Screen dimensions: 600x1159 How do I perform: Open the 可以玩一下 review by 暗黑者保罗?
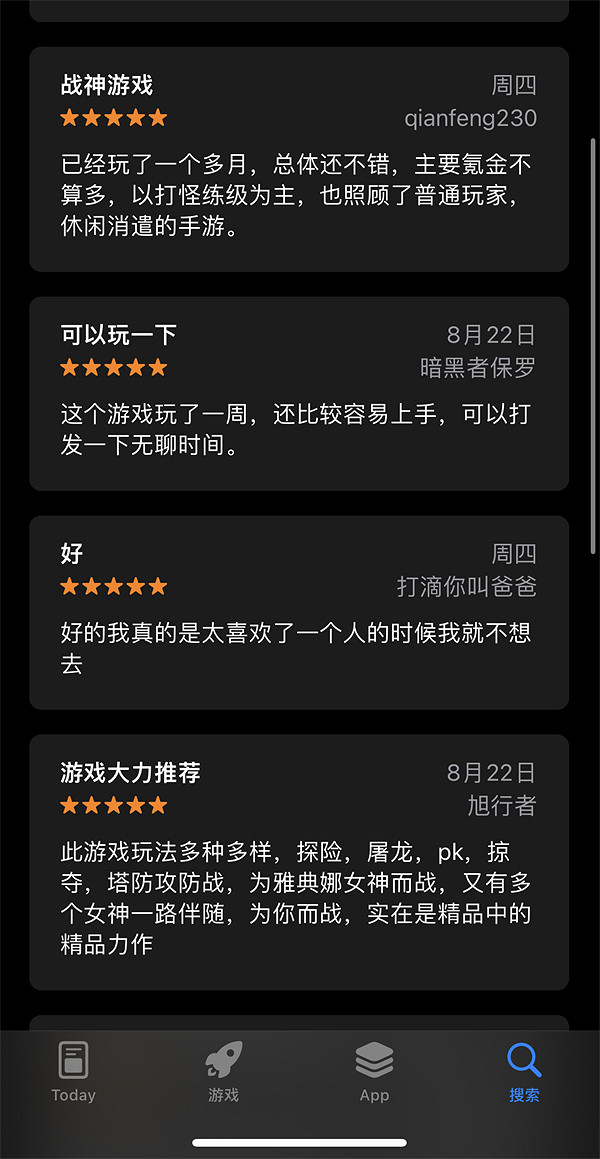pos(299,394)
